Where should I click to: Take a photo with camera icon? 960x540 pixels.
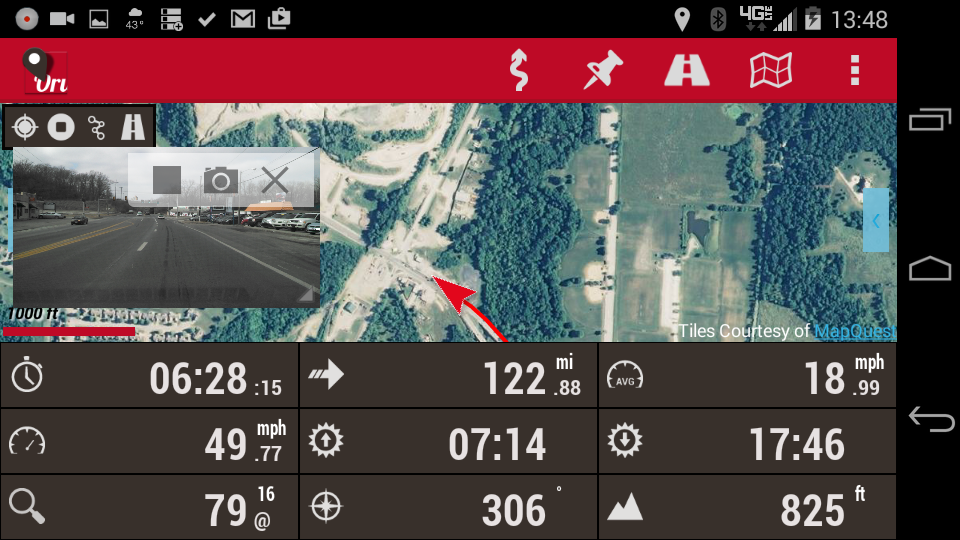point(221,180)
